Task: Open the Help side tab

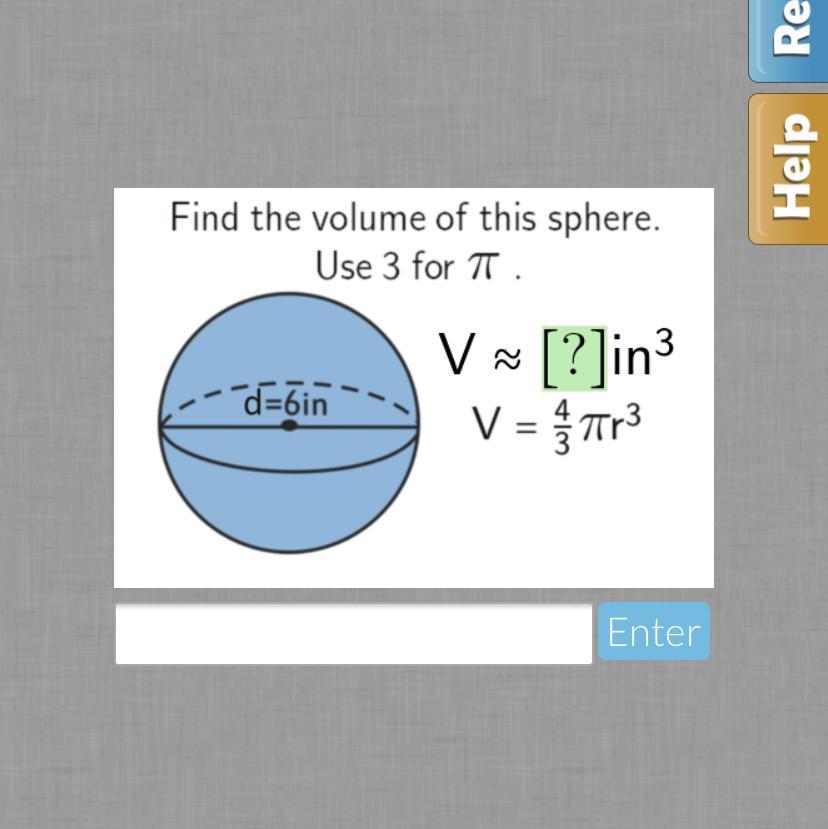Action: pos(789,168)
